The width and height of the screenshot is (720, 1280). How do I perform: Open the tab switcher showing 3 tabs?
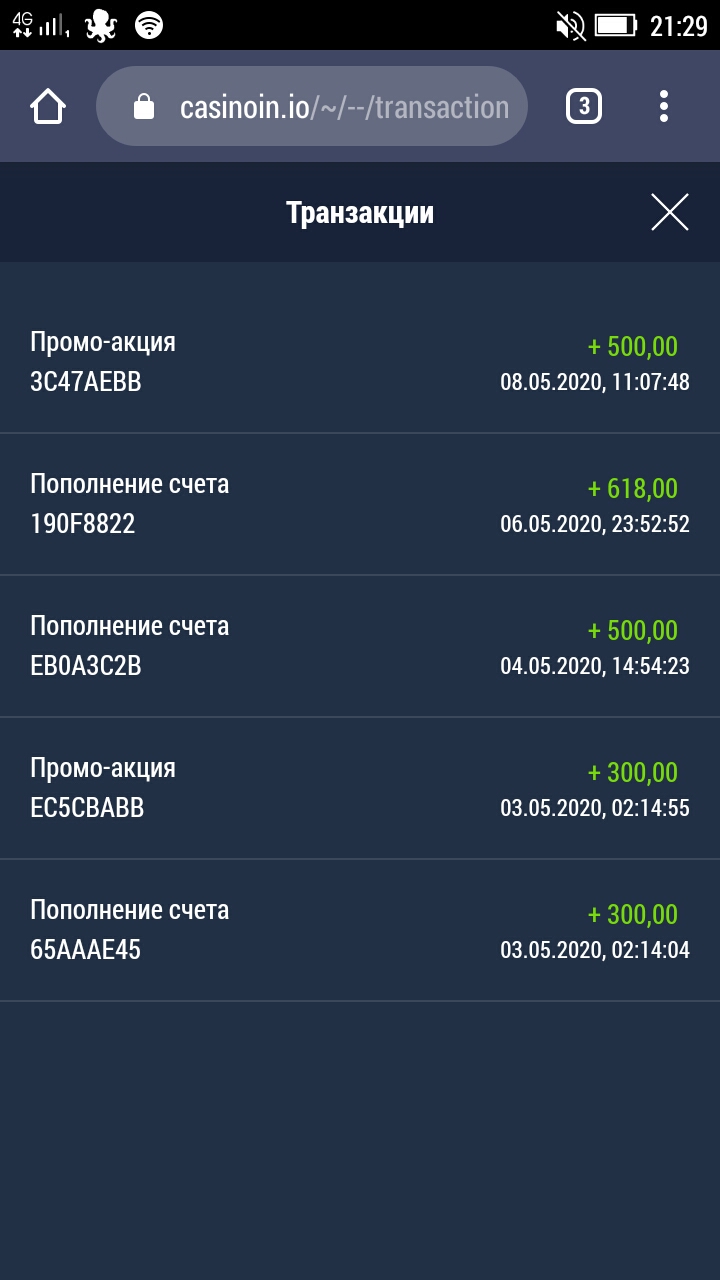tap(584, 106)
